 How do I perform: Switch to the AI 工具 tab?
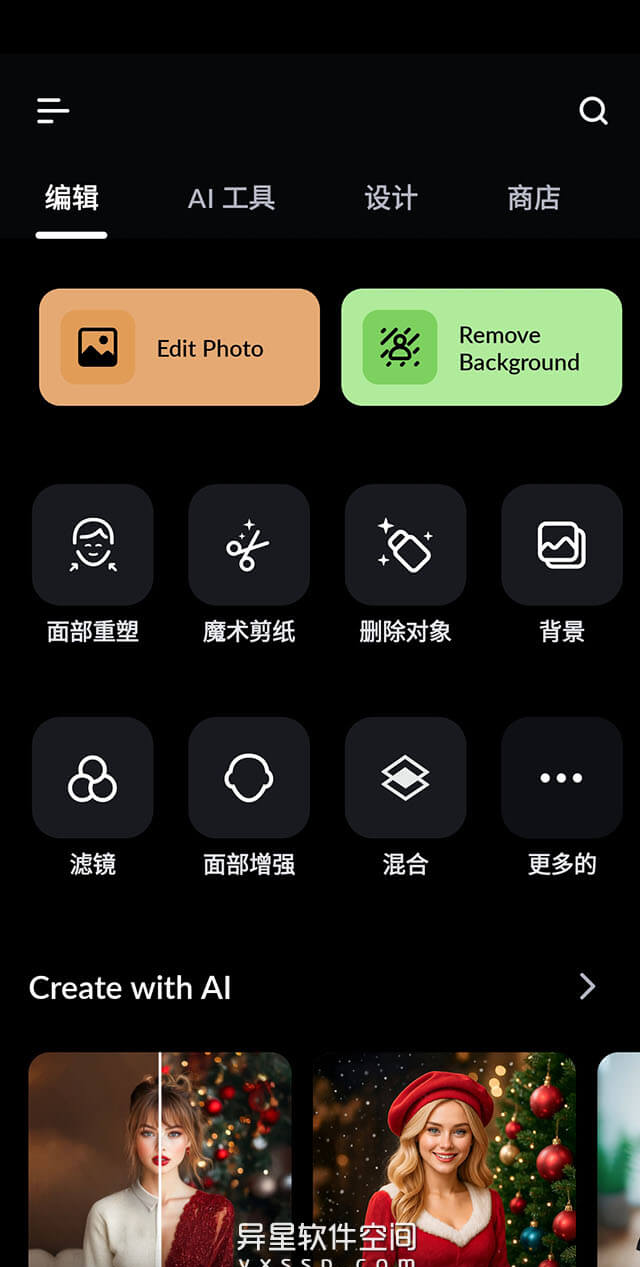pos(231,198)
